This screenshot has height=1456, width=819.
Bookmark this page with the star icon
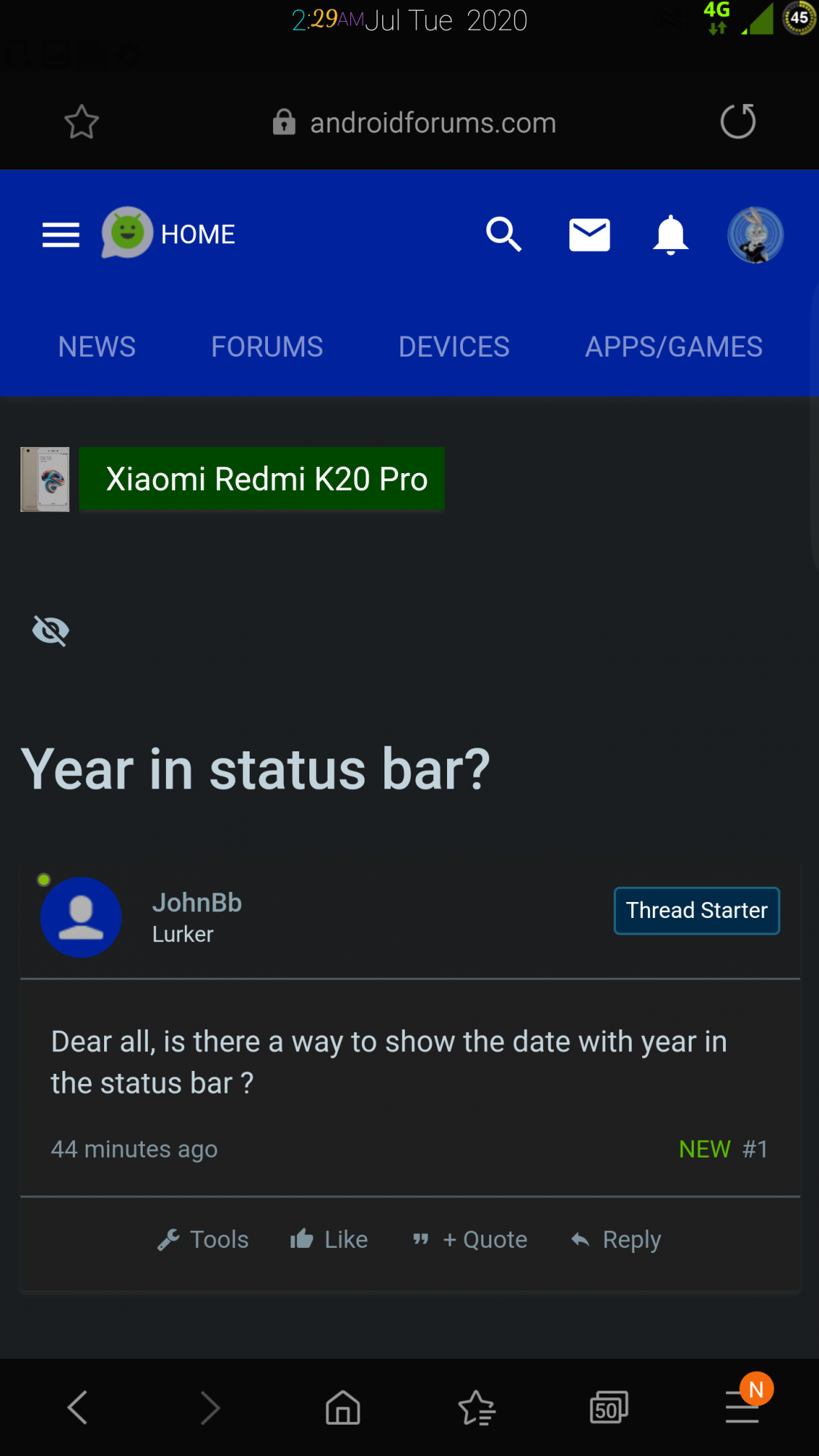coord(82,122)
